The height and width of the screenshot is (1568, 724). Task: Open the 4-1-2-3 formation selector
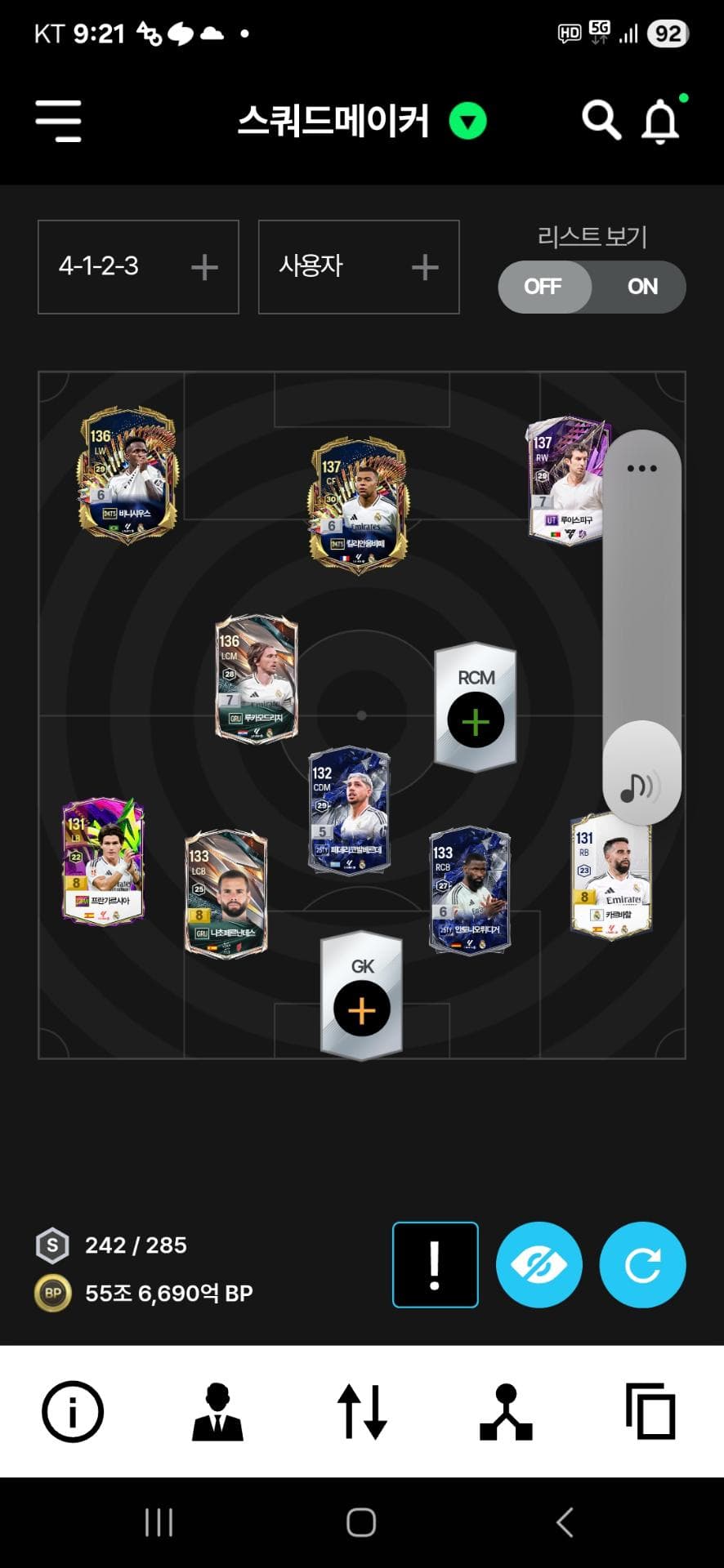[138, 267]
